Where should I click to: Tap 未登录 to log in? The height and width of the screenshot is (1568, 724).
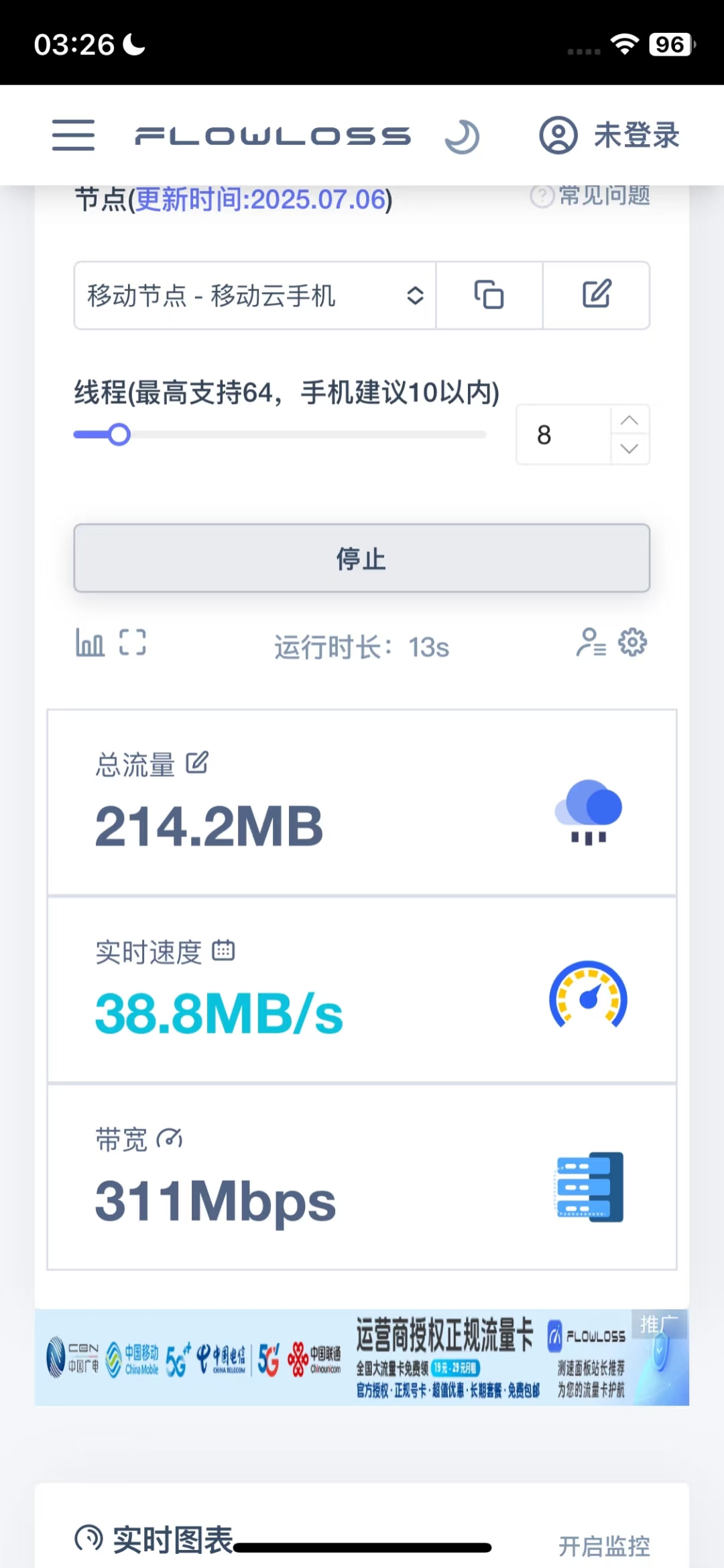pos(609,135)
